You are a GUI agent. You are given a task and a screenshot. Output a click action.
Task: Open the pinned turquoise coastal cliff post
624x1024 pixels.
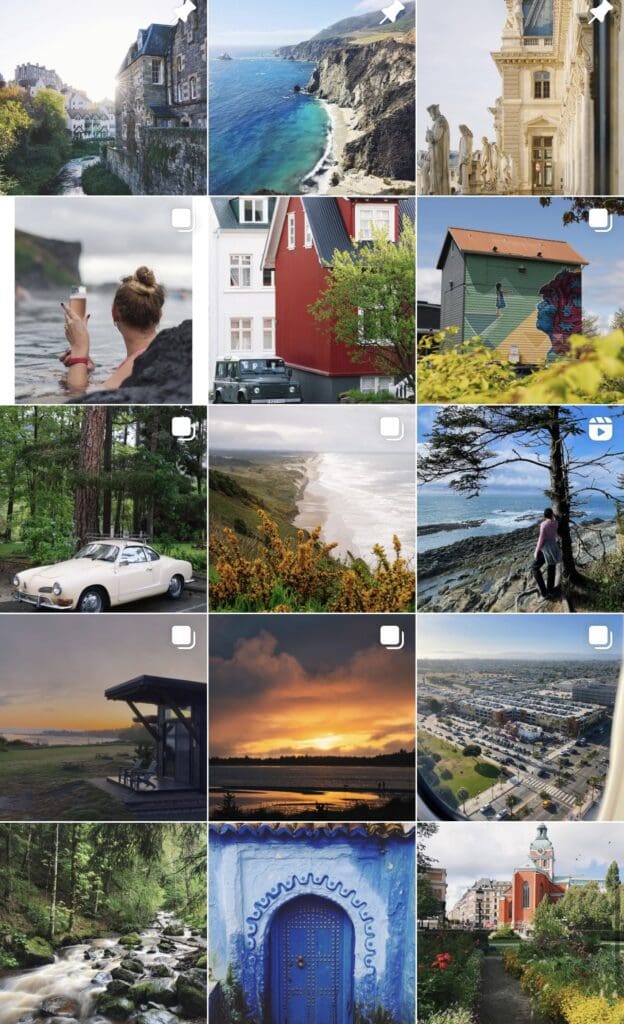click(x=312, y=97)
